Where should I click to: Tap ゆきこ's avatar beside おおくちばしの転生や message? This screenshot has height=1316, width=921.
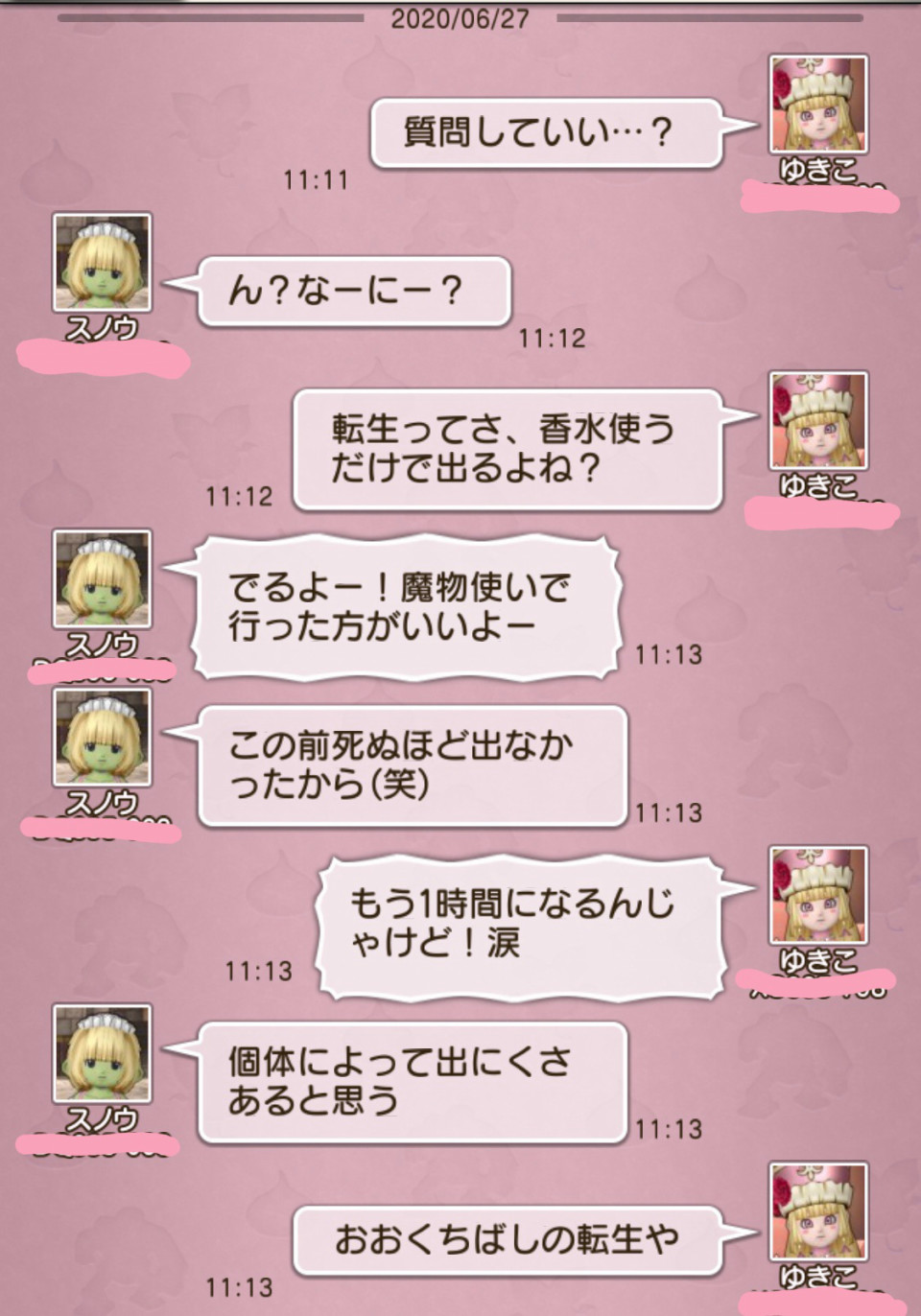pyautogui.click(x=818, y=1211)
